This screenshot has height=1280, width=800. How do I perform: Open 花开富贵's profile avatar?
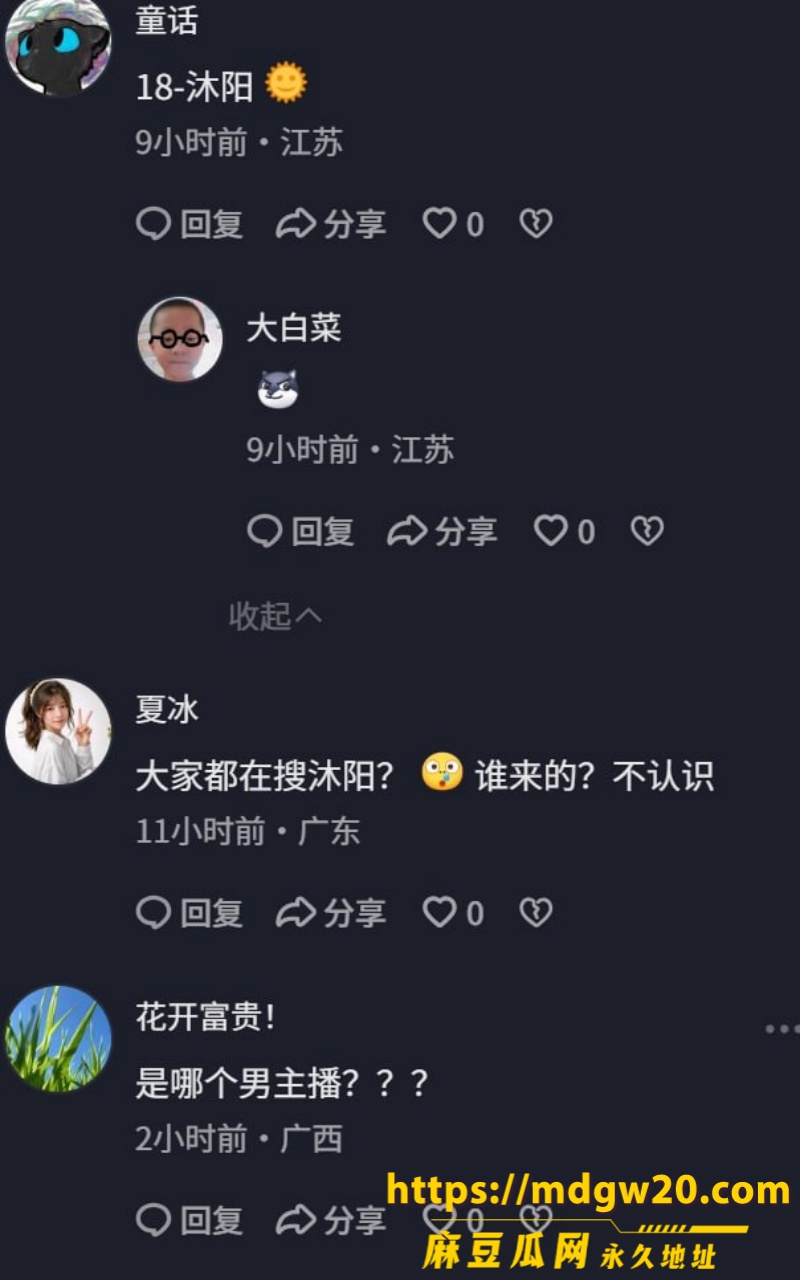tap(58, 1039)
